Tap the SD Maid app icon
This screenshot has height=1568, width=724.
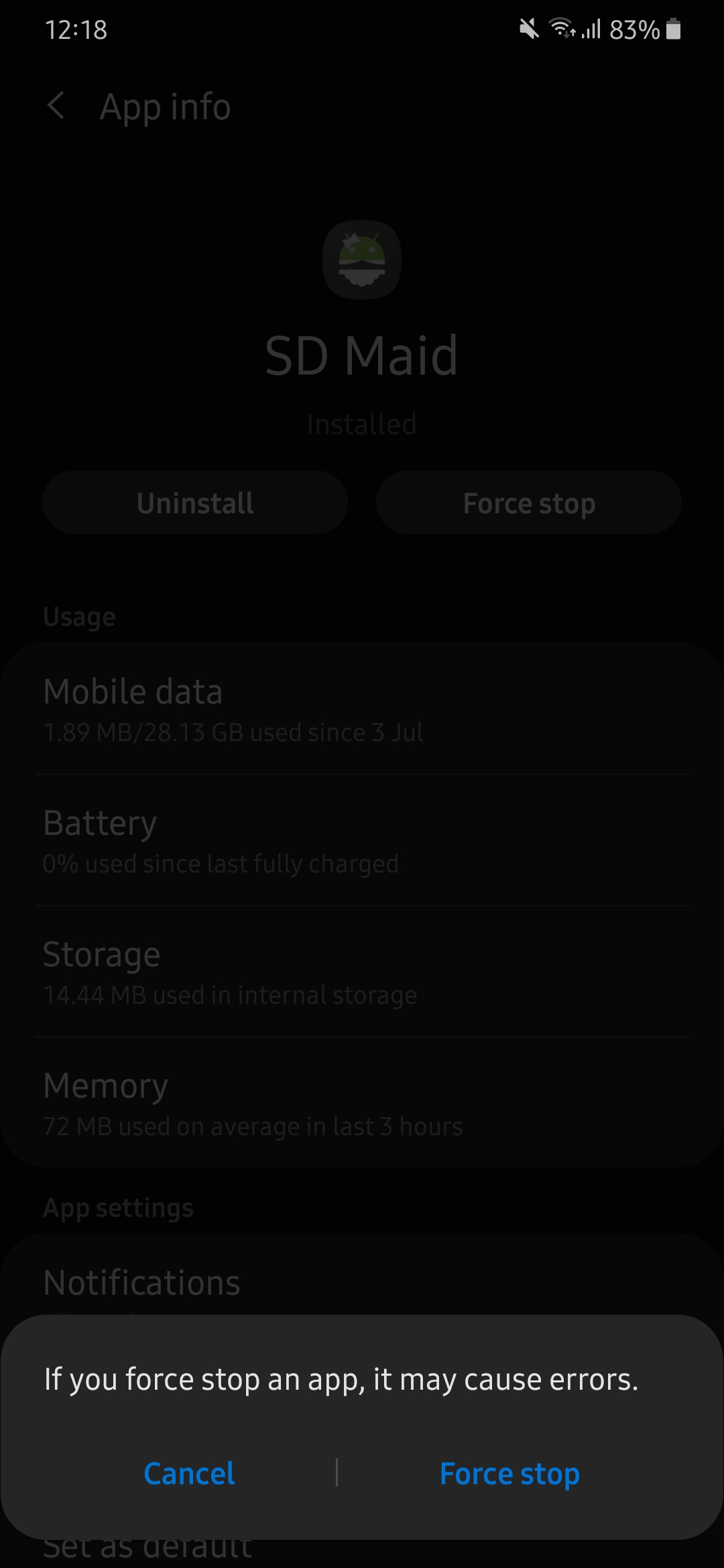(362, 261)
